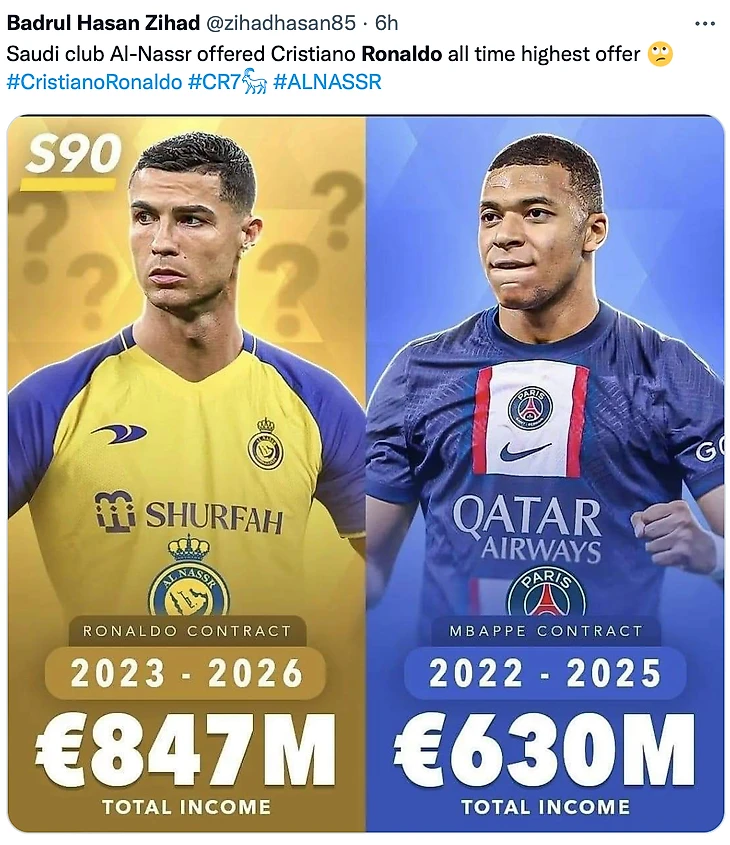This screenshot has width=730, height=845.
Task: Open Badrul Hasan Zihad's profile
Action: pyautogui.click(x=104, y=24)
